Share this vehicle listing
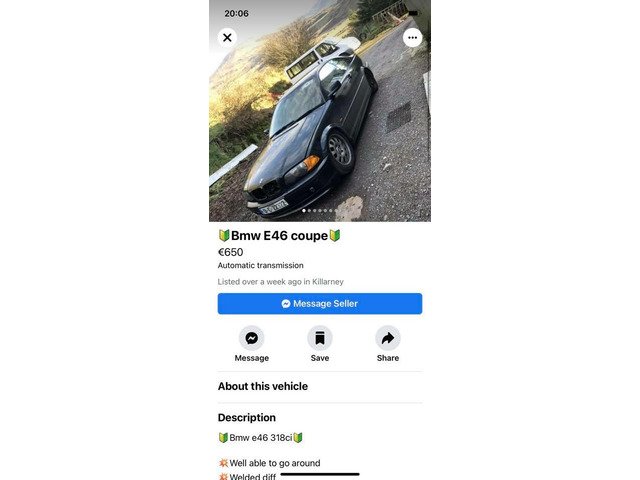The image size is (640, 480). (x=388, y=338)
